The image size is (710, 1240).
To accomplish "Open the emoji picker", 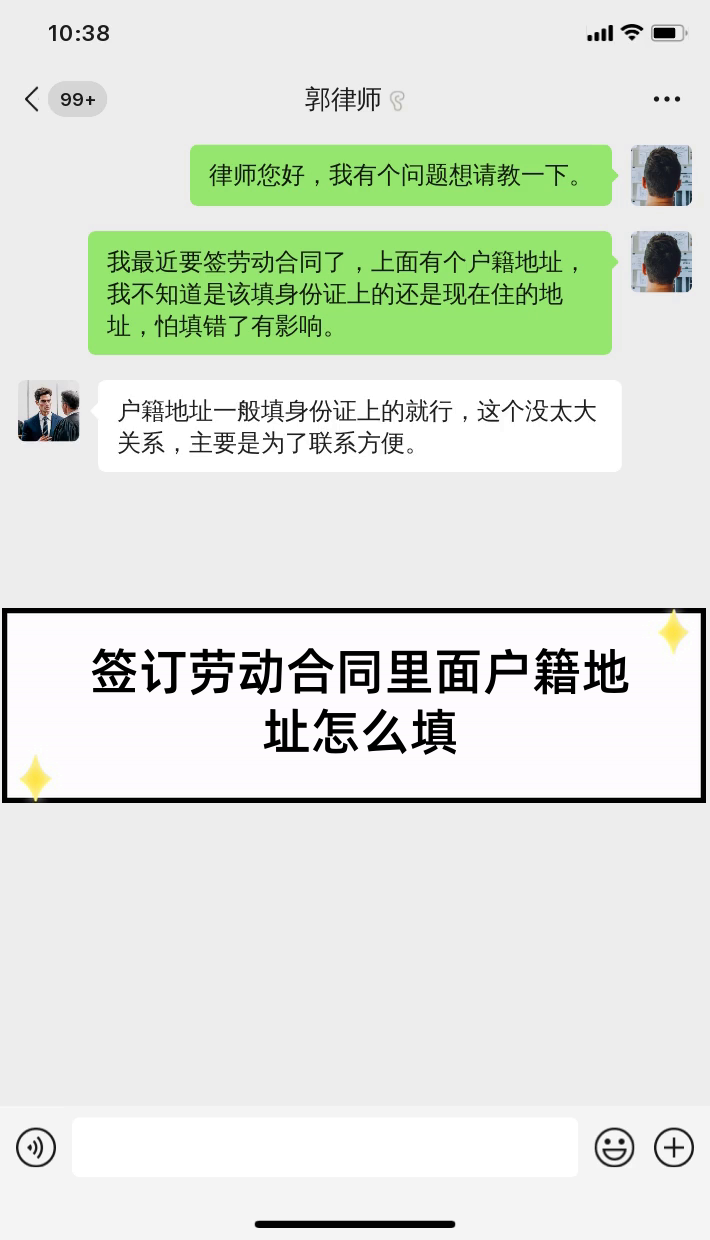I will click(614, 1147).
